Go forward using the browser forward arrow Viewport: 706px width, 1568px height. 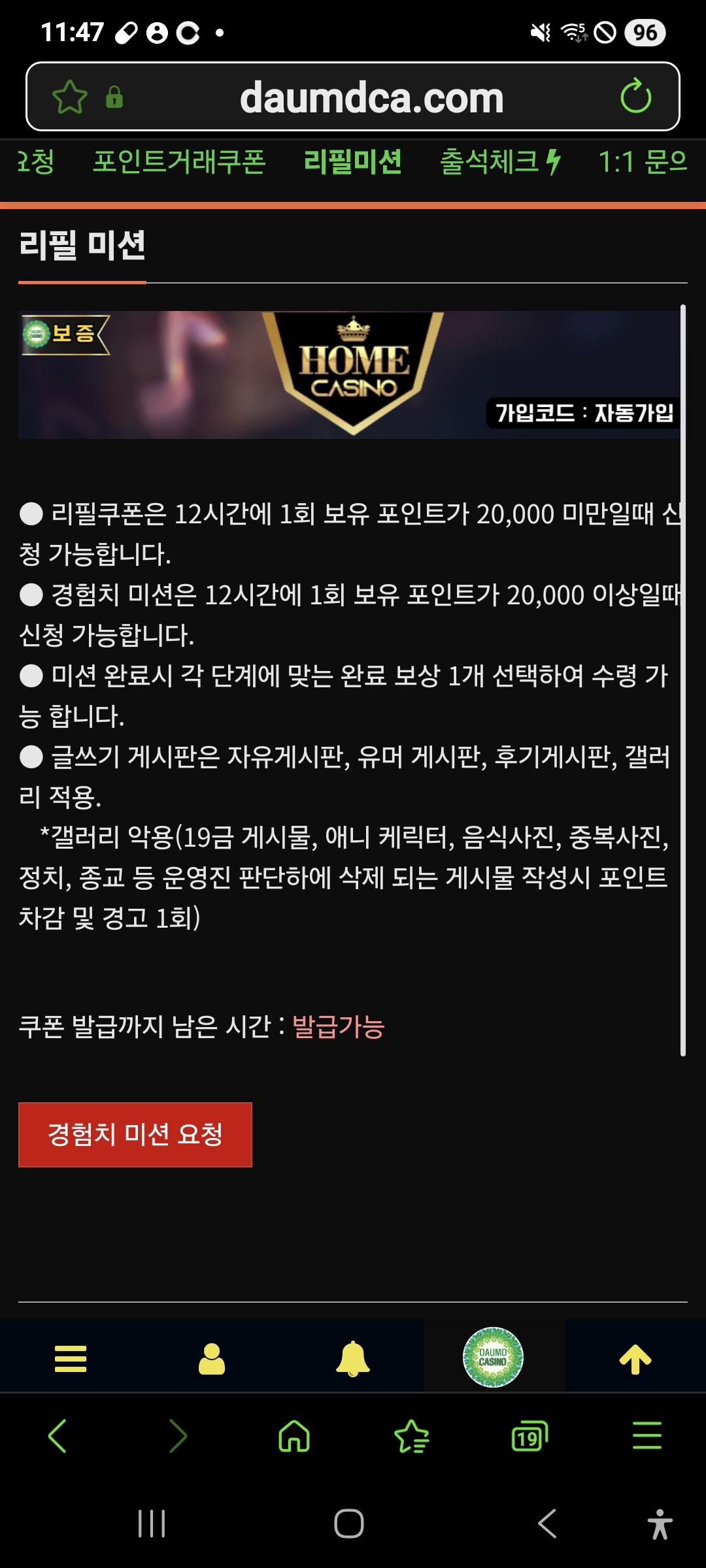177,1436
